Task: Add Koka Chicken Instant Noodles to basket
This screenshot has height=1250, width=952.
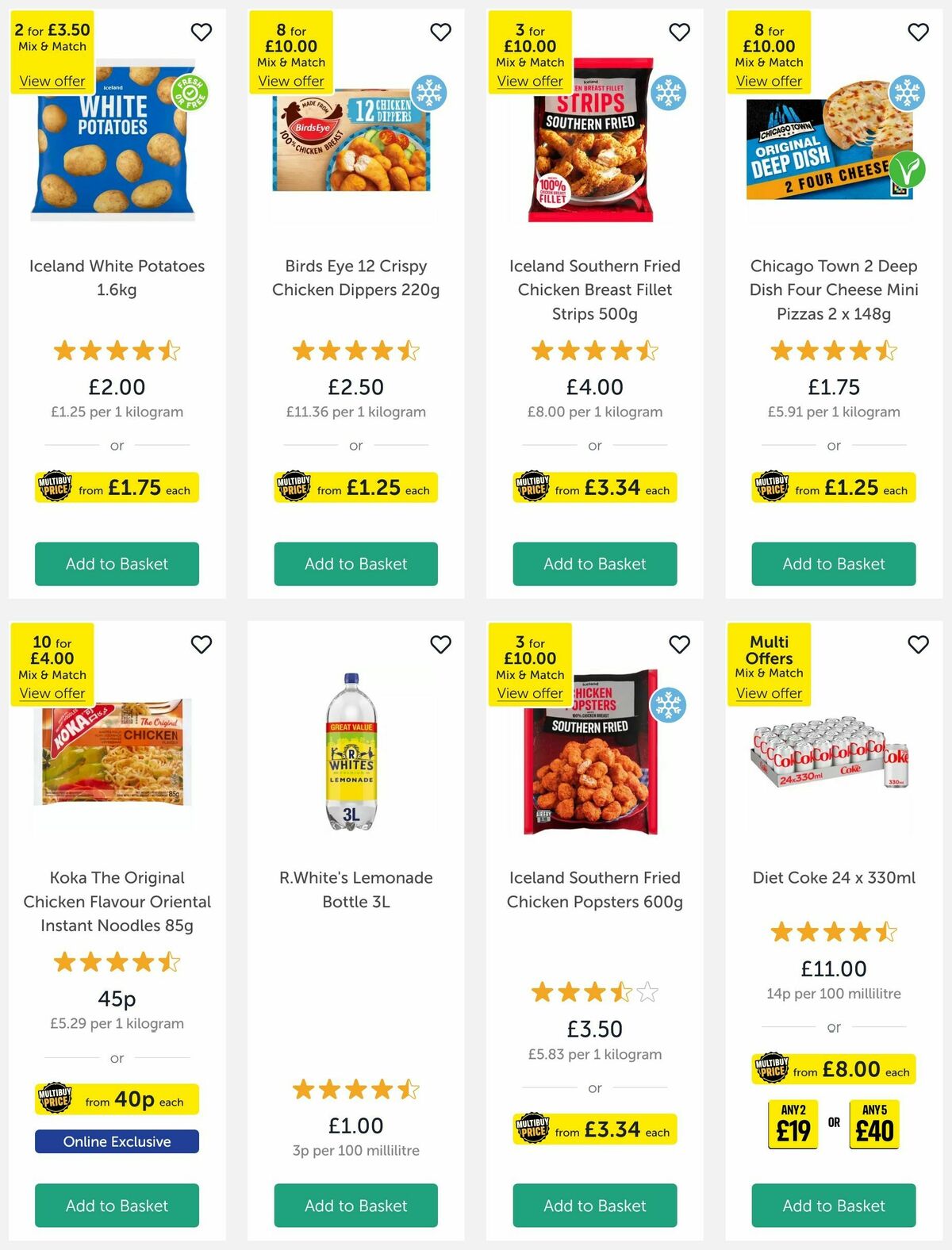Action: pos(116,1206)
